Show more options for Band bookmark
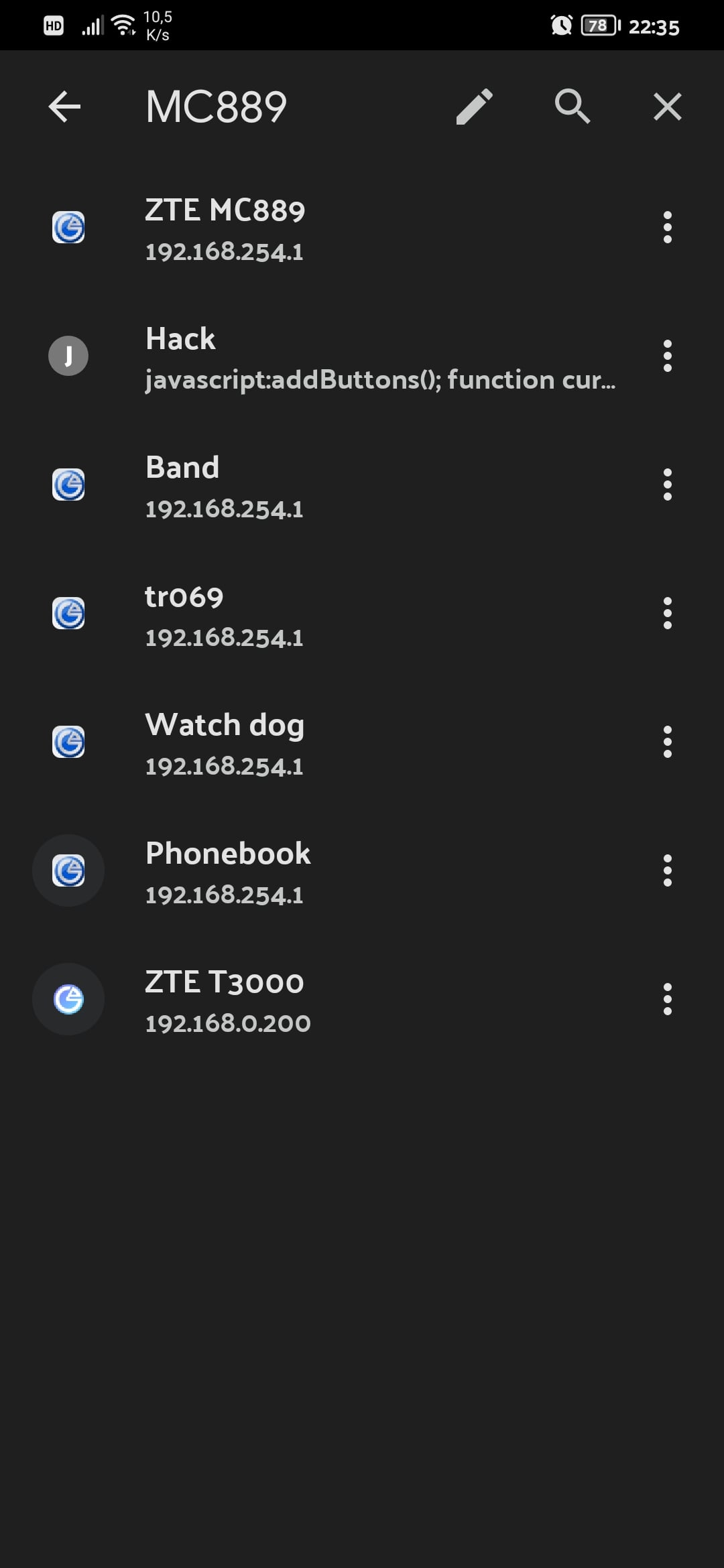 667,484
